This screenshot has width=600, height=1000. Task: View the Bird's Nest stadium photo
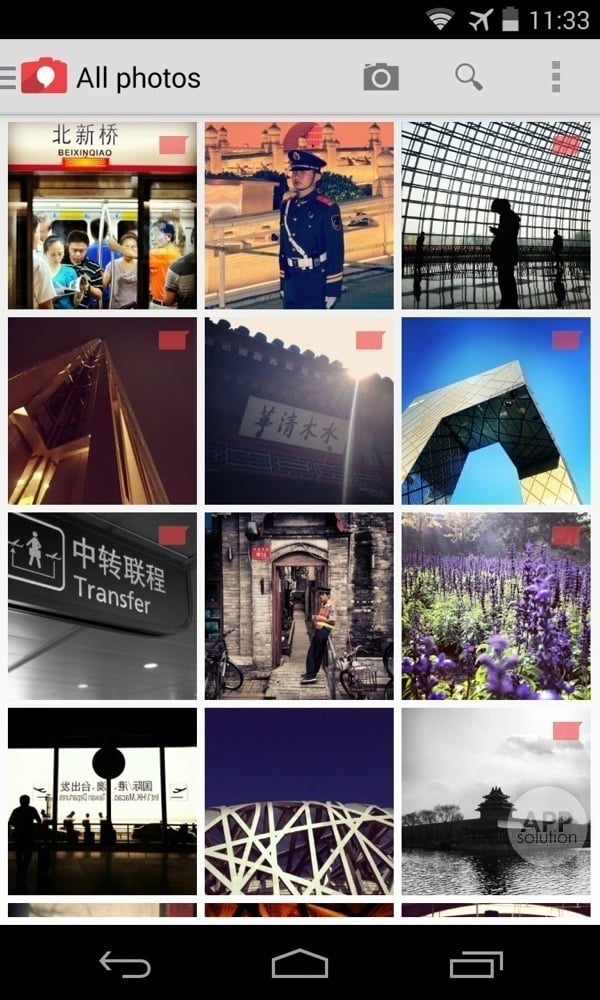point(299,801)
